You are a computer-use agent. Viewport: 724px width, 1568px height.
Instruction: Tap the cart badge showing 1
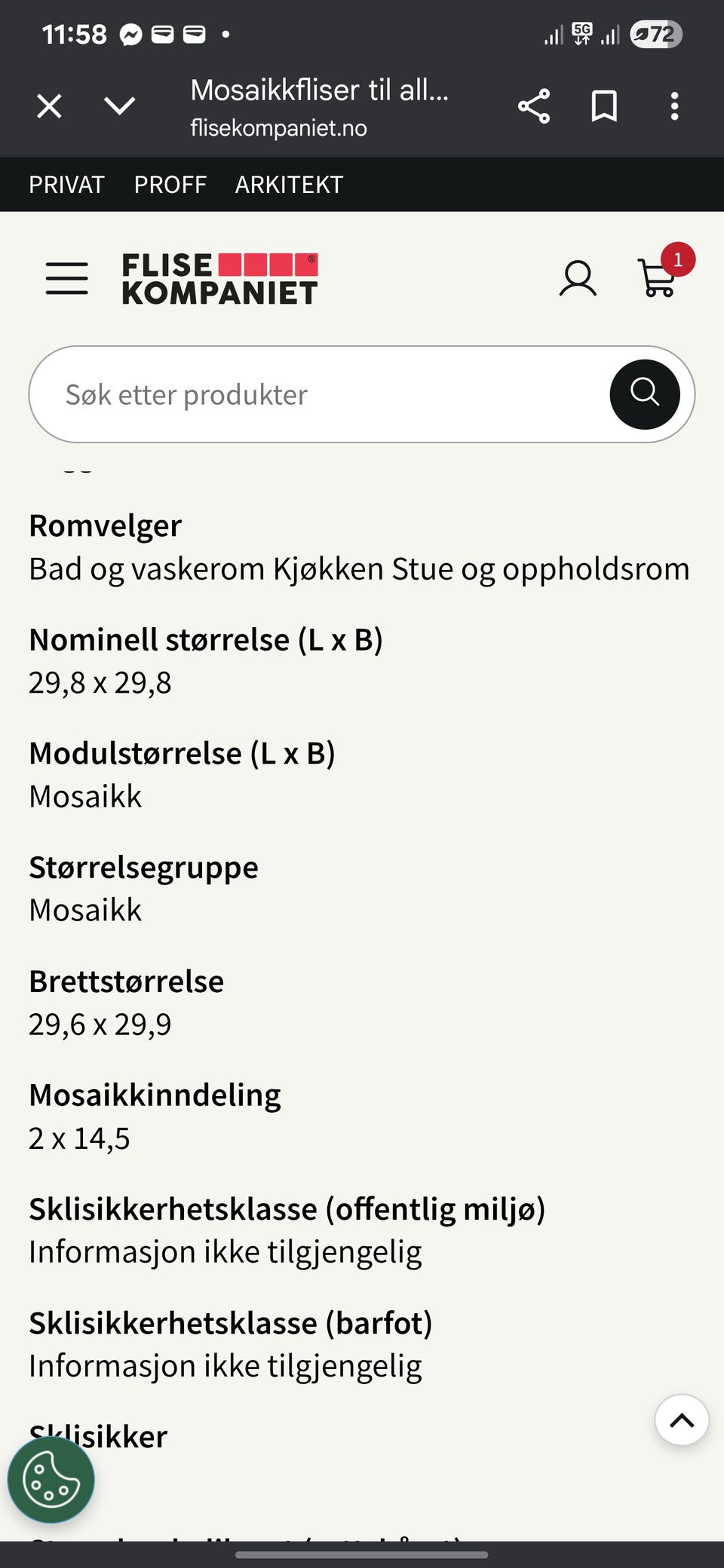(678, 260)
